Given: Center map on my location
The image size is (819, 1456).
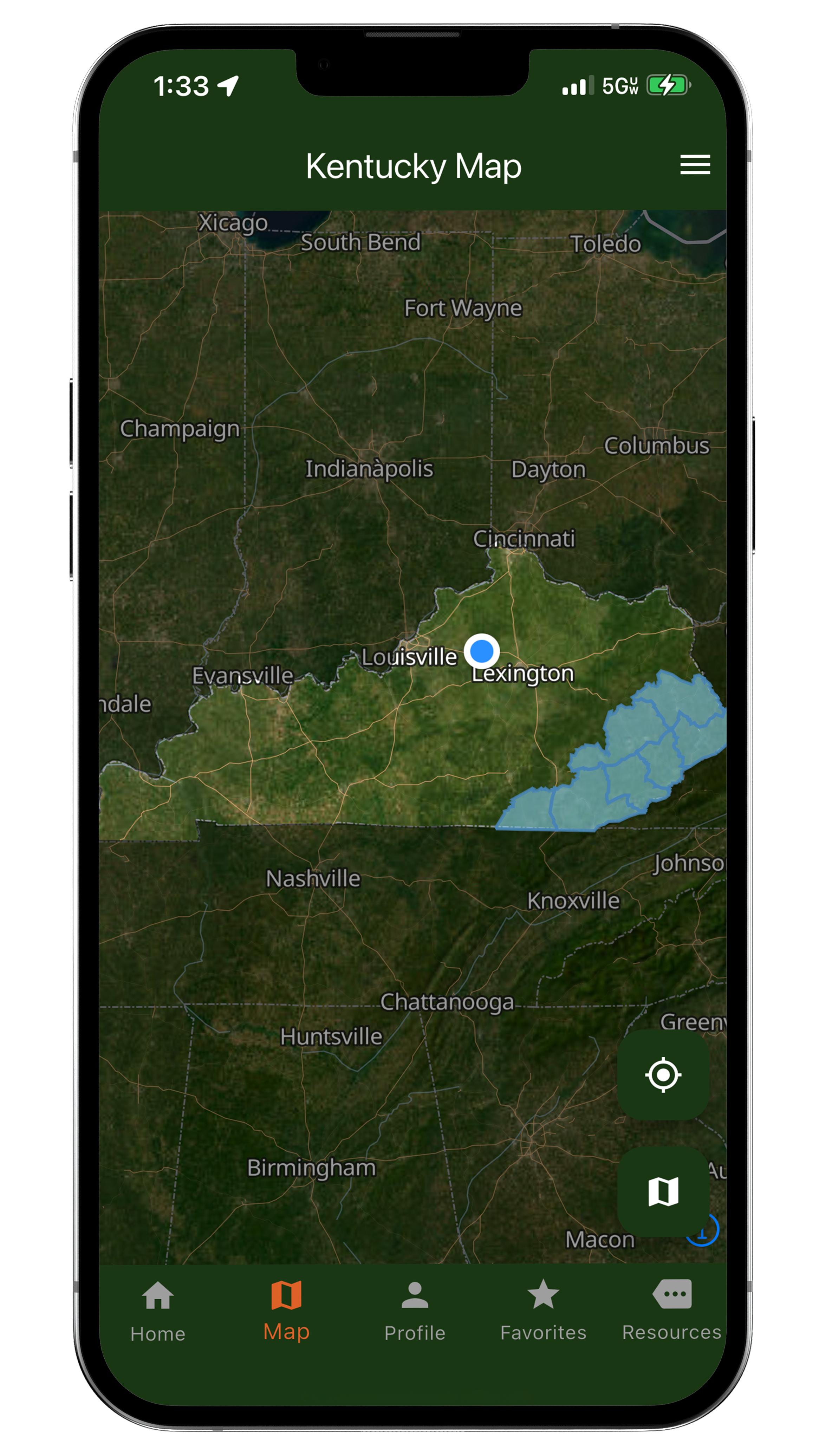Looking at the screenshot, I should 662,1074.
